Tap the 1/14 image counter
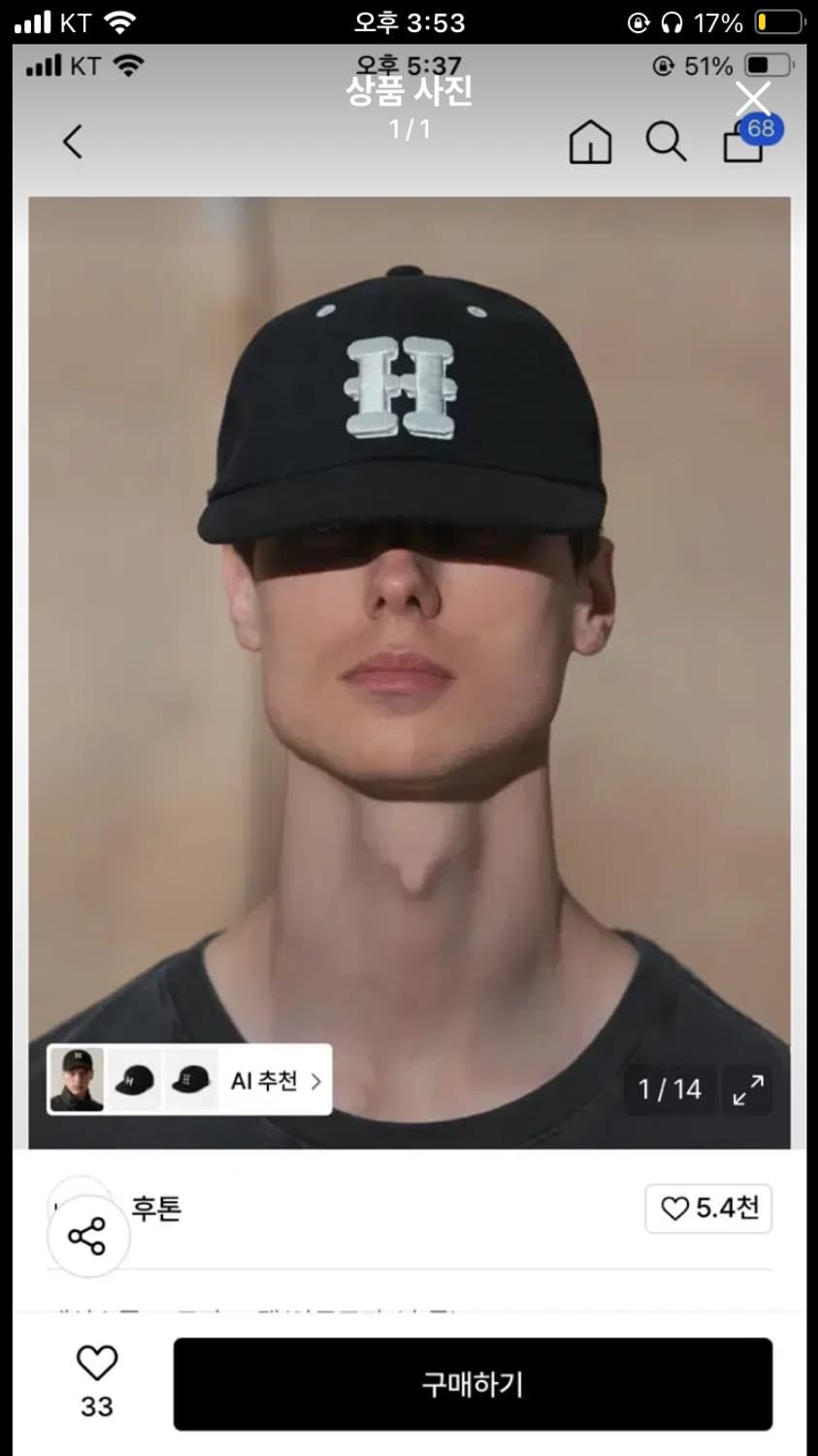This screenshot has width=818, height=1456. (x=669, y=1090)
